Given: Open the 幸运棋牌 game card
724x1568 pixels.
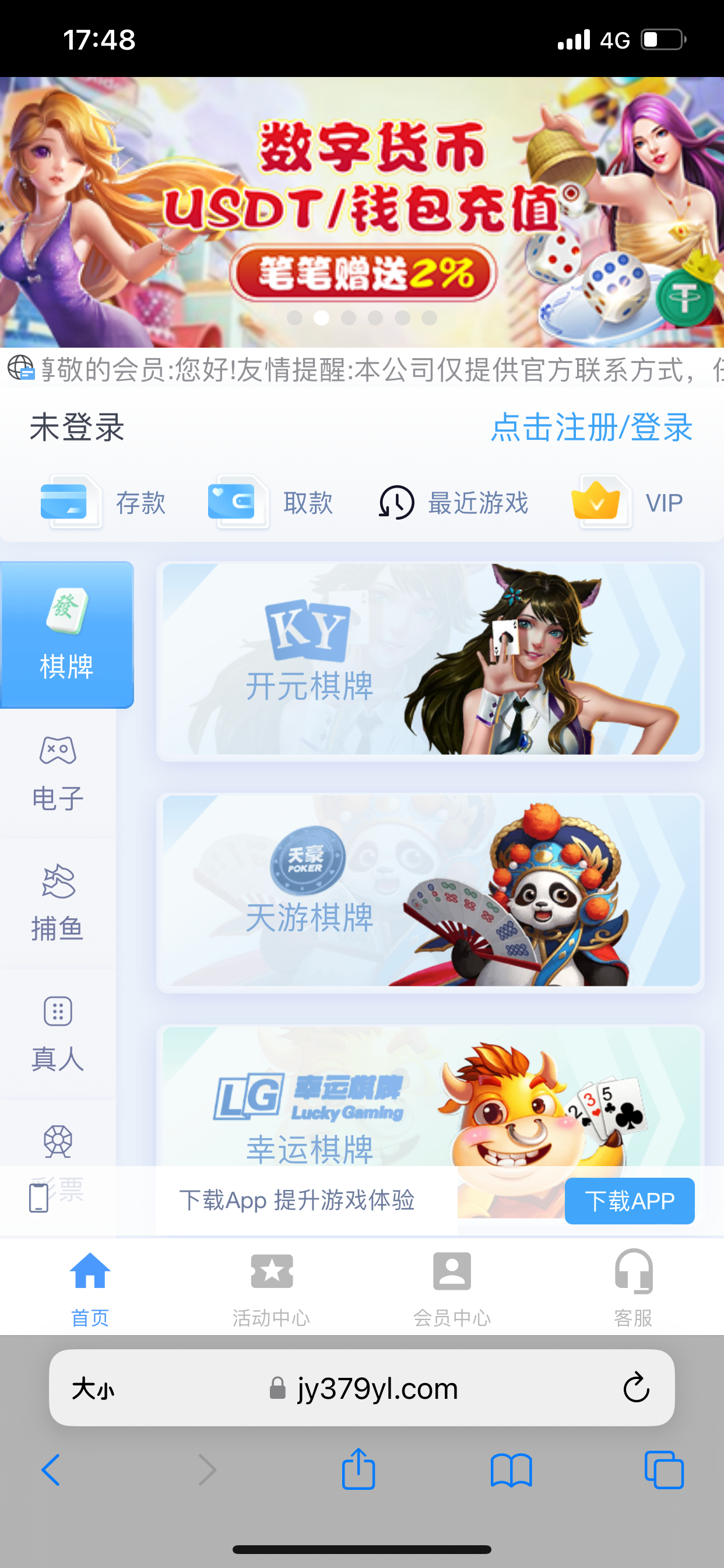Looking at the screenshot, I should 430,1095.
